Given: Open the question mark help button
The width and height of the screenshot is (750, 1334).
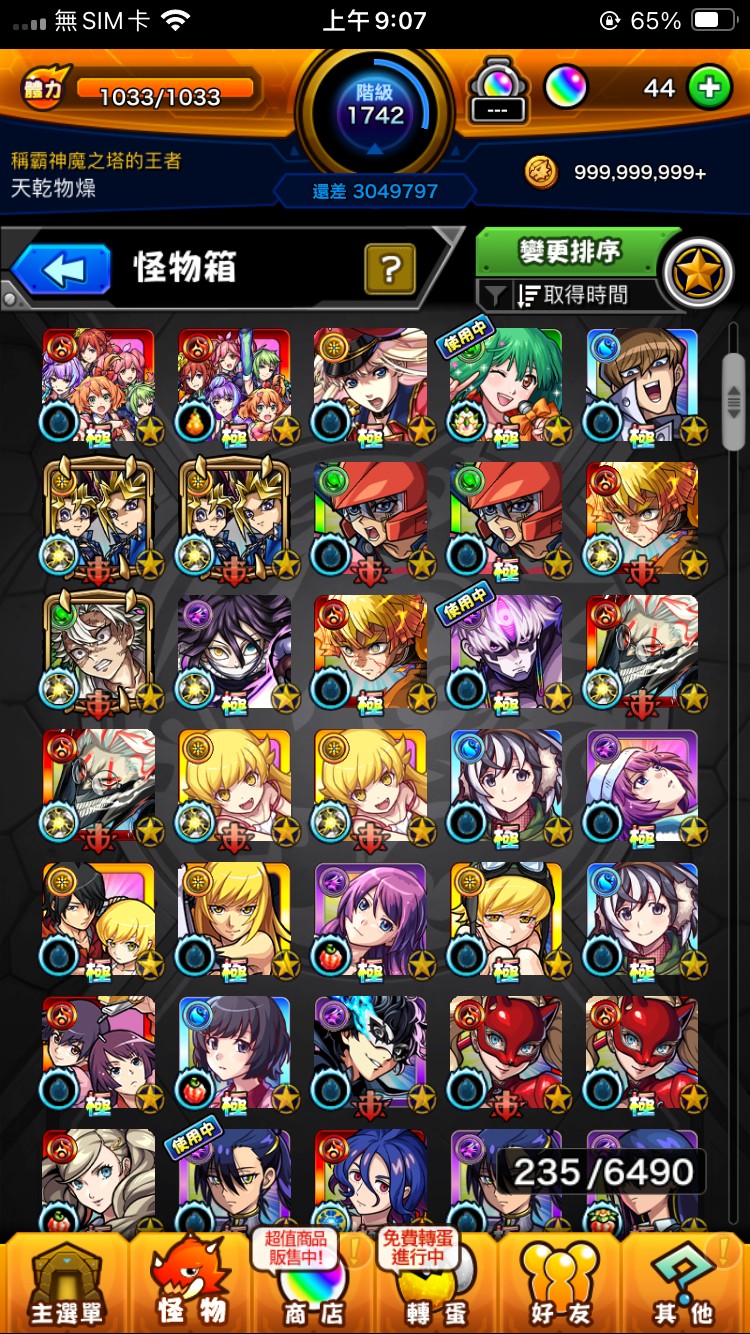Looking at the screenshot, I should (x=390, y=268).
